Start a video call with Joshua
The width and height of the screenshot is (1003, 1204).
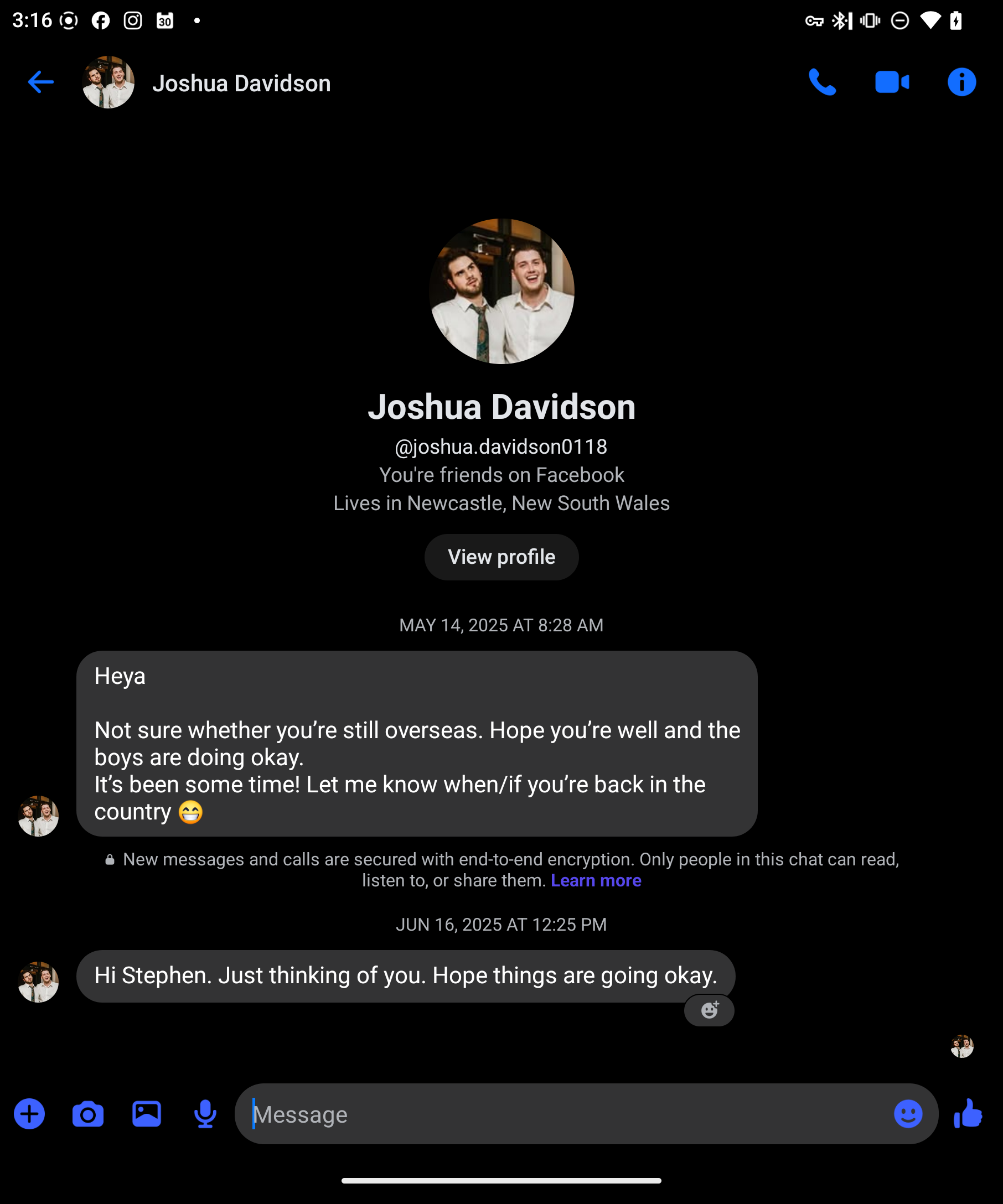click(891, 82)
